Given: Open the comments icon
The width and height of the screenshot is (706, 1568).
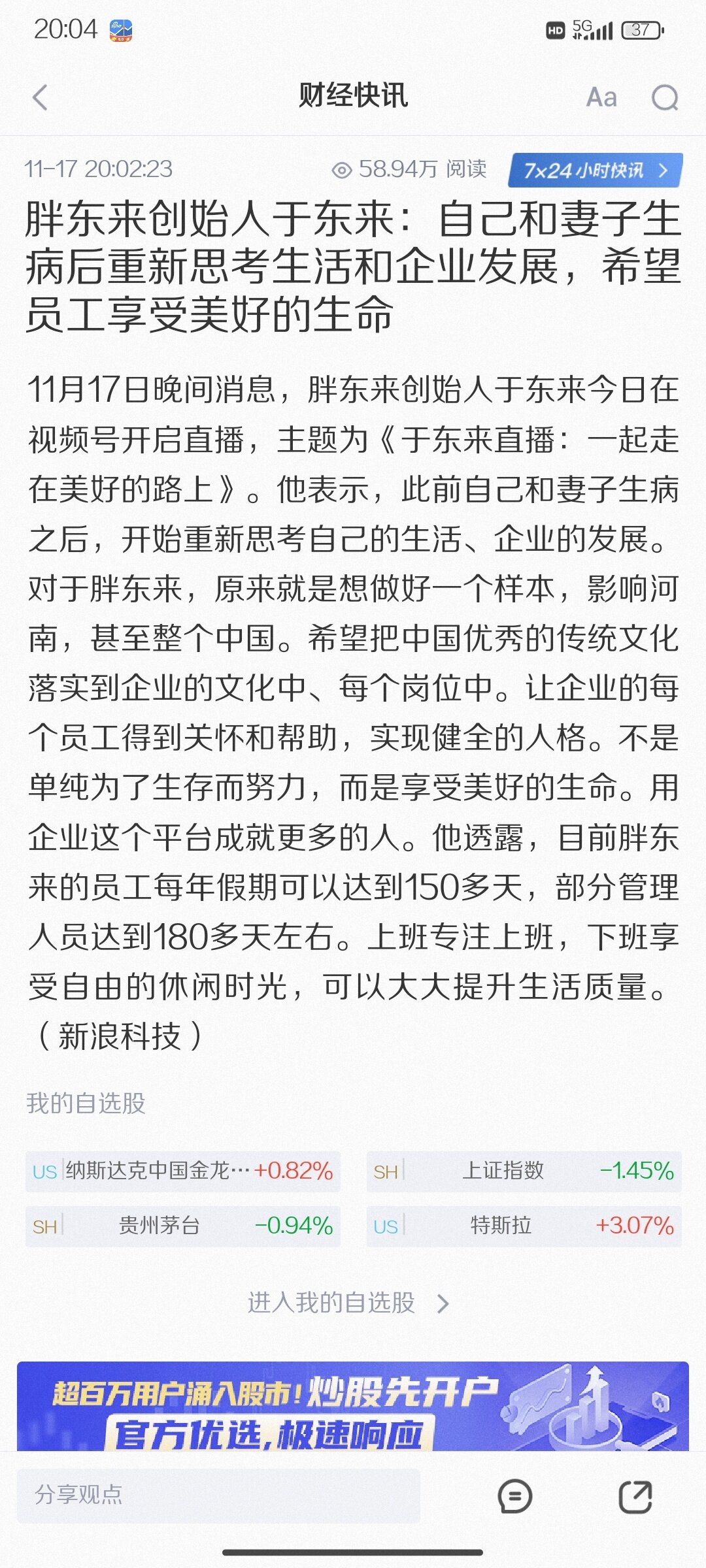Looking at the screenshot, I should 515,1496.
